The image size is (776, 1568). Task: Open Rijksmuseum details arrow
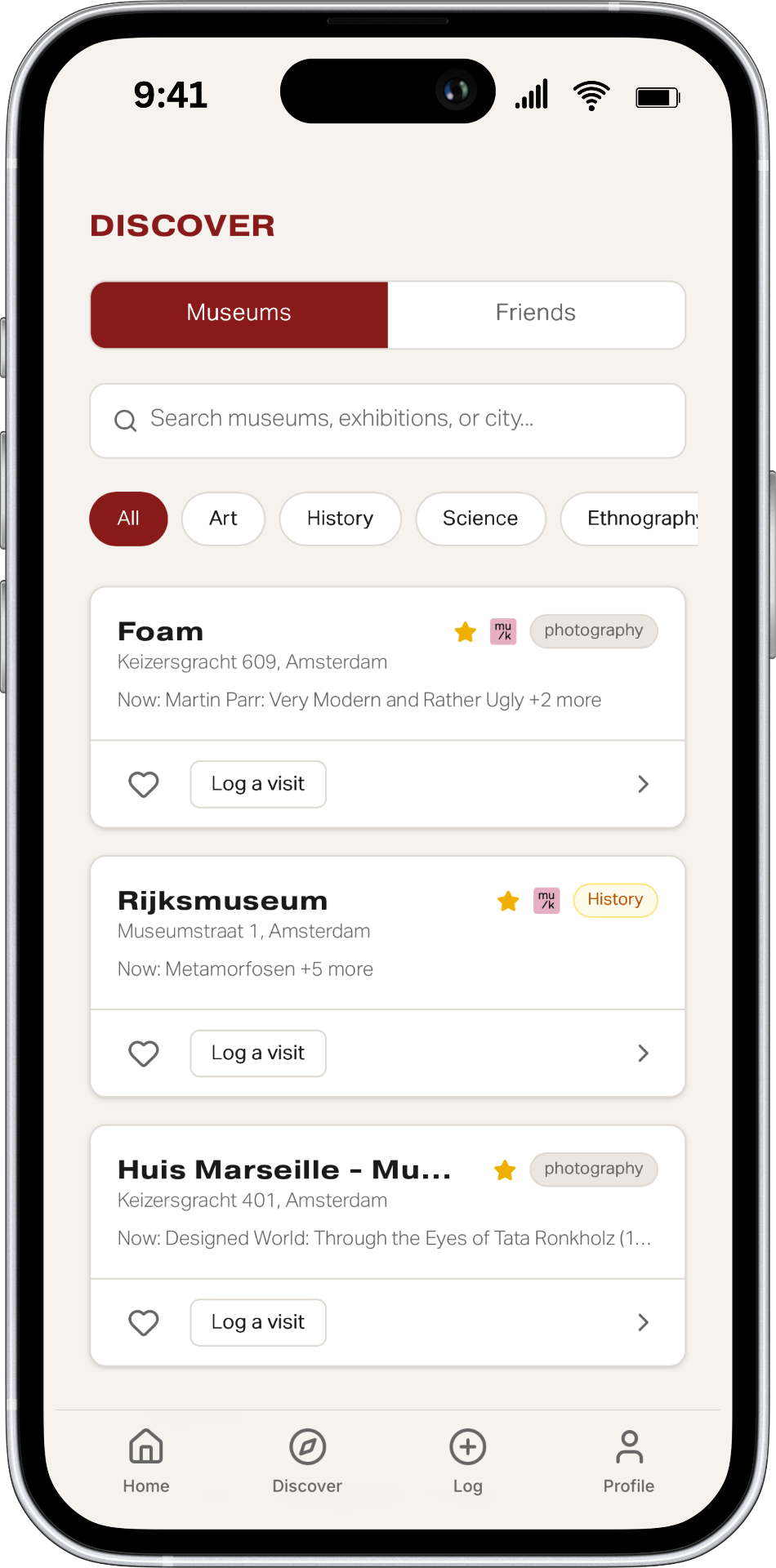[x=643, y=1053]
